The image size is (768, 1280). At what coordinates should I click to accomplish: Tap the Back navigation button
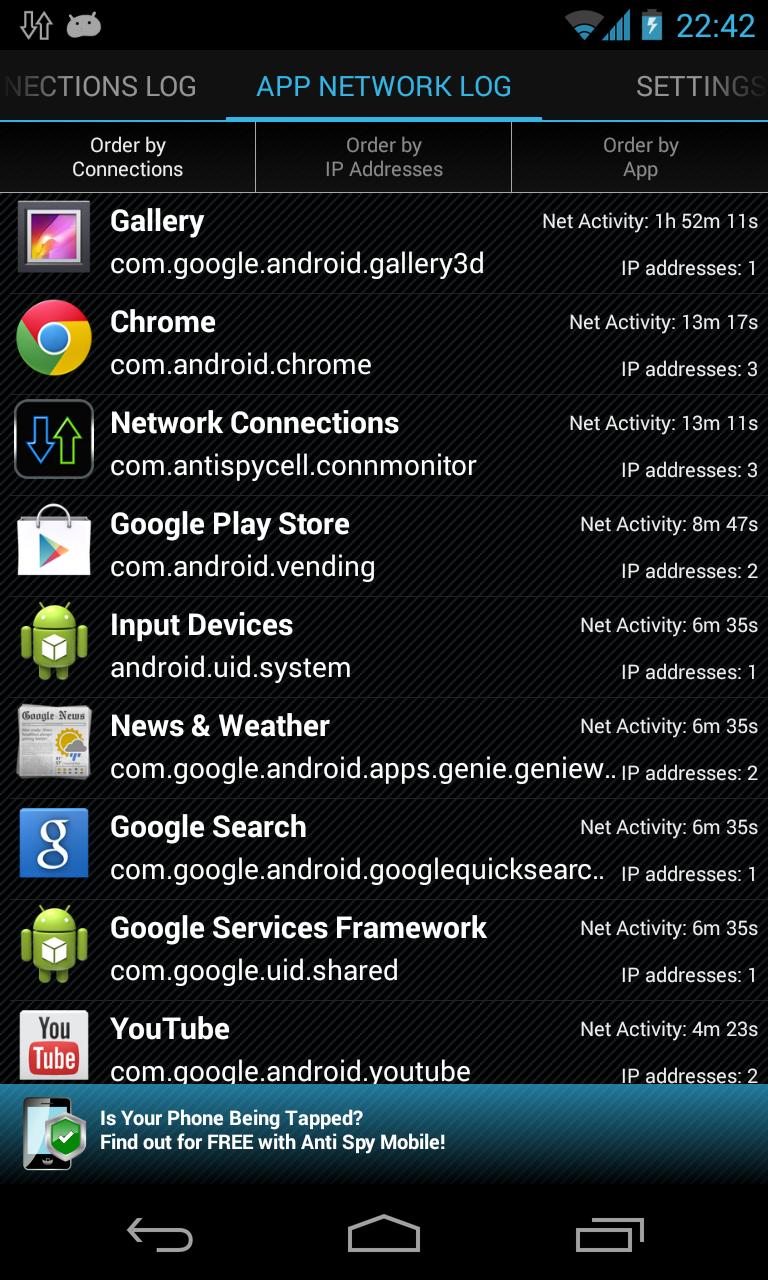(160, 1235)
